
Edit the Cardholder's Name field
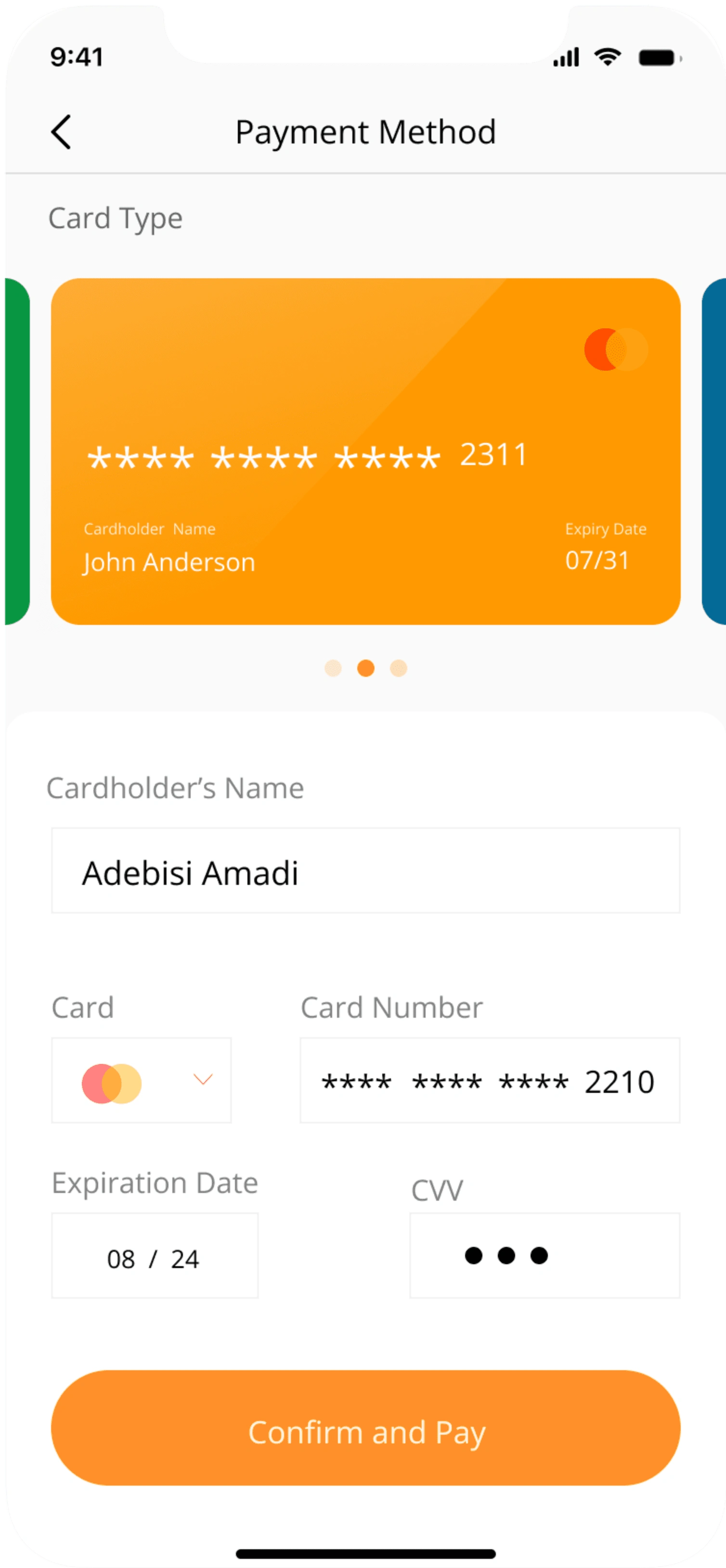click(x=365, y=870)
